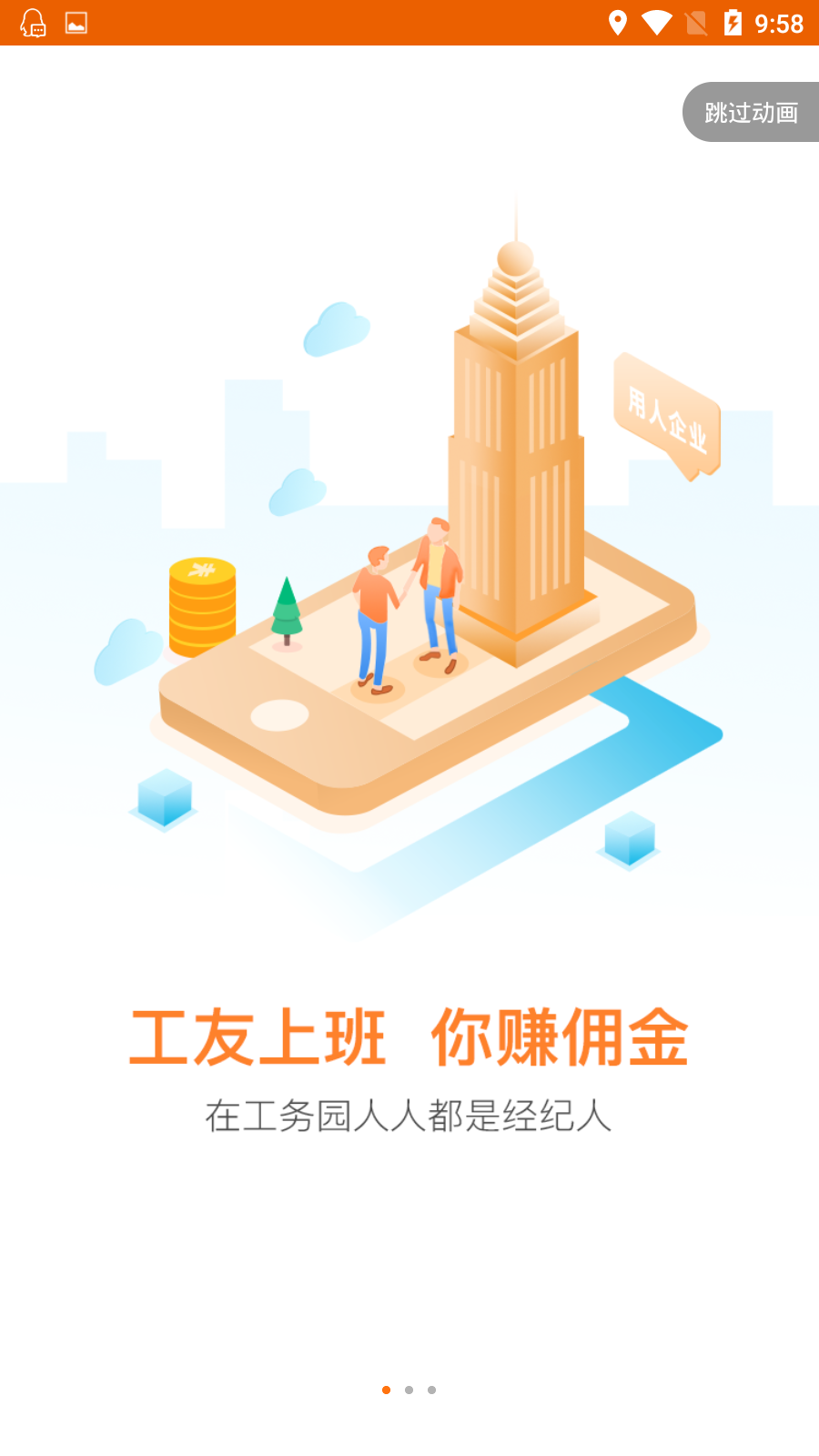The height and width of the screenshot is (1456, 819).
Task: Tap the 跳过动画 button to skip the intro
Action: (x=751, y=113)
